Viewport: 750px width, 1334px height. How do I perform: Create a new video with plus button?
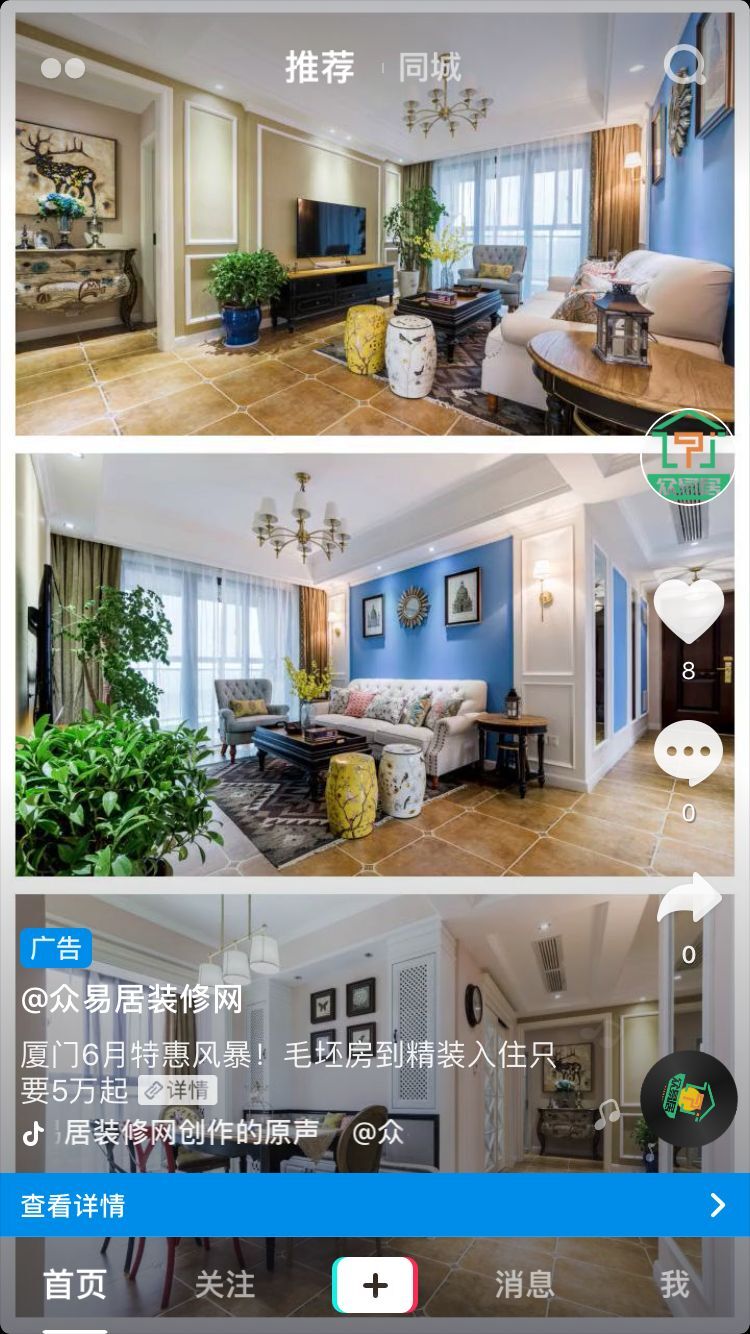click(375, 1285)
